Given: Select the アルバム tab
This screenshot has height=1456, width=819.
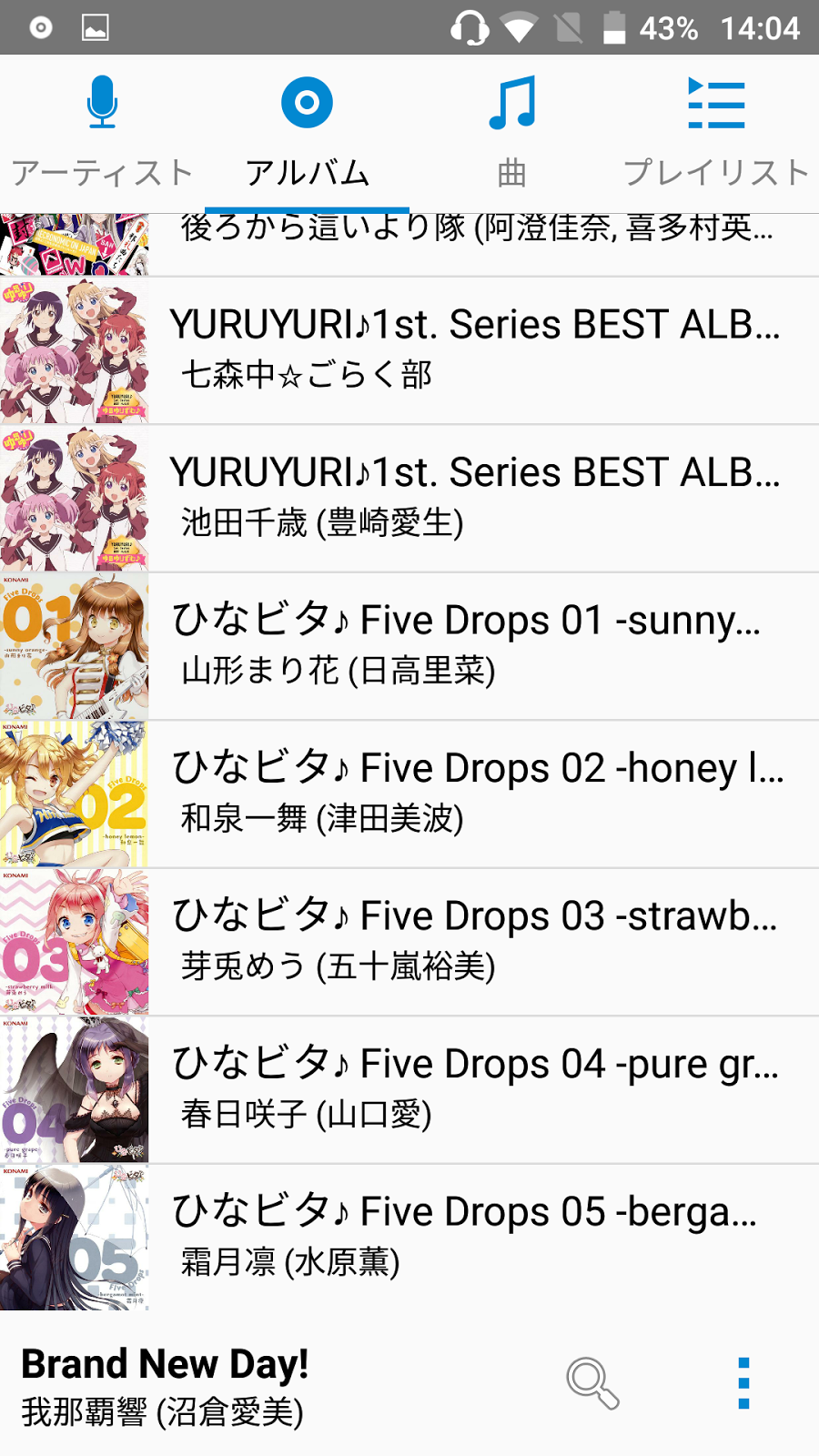Looking at the screenshot, I should click(x=307, y=134).
